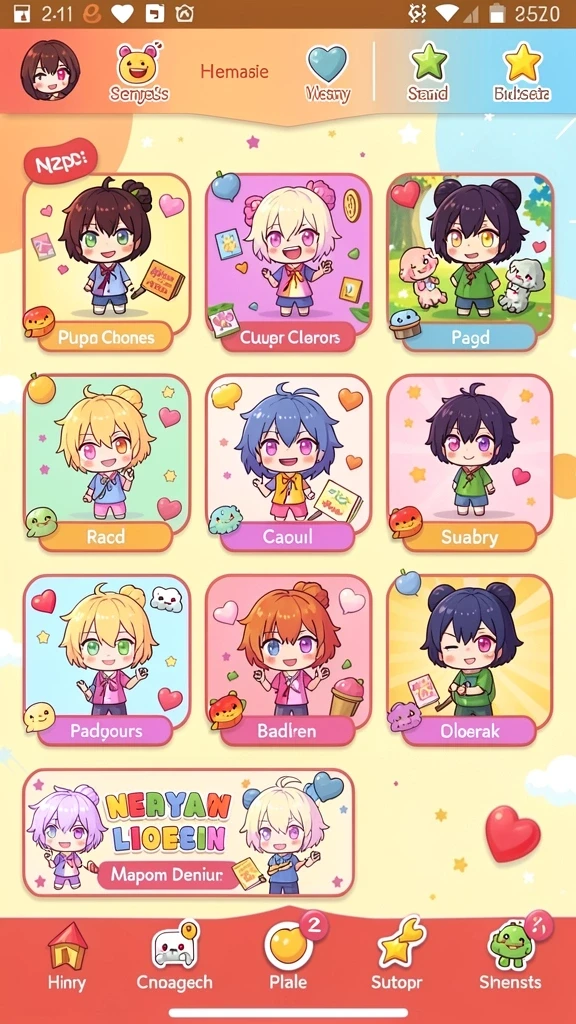
Task: Tap the floating red heart button
Action: click(x=513, y=833)
